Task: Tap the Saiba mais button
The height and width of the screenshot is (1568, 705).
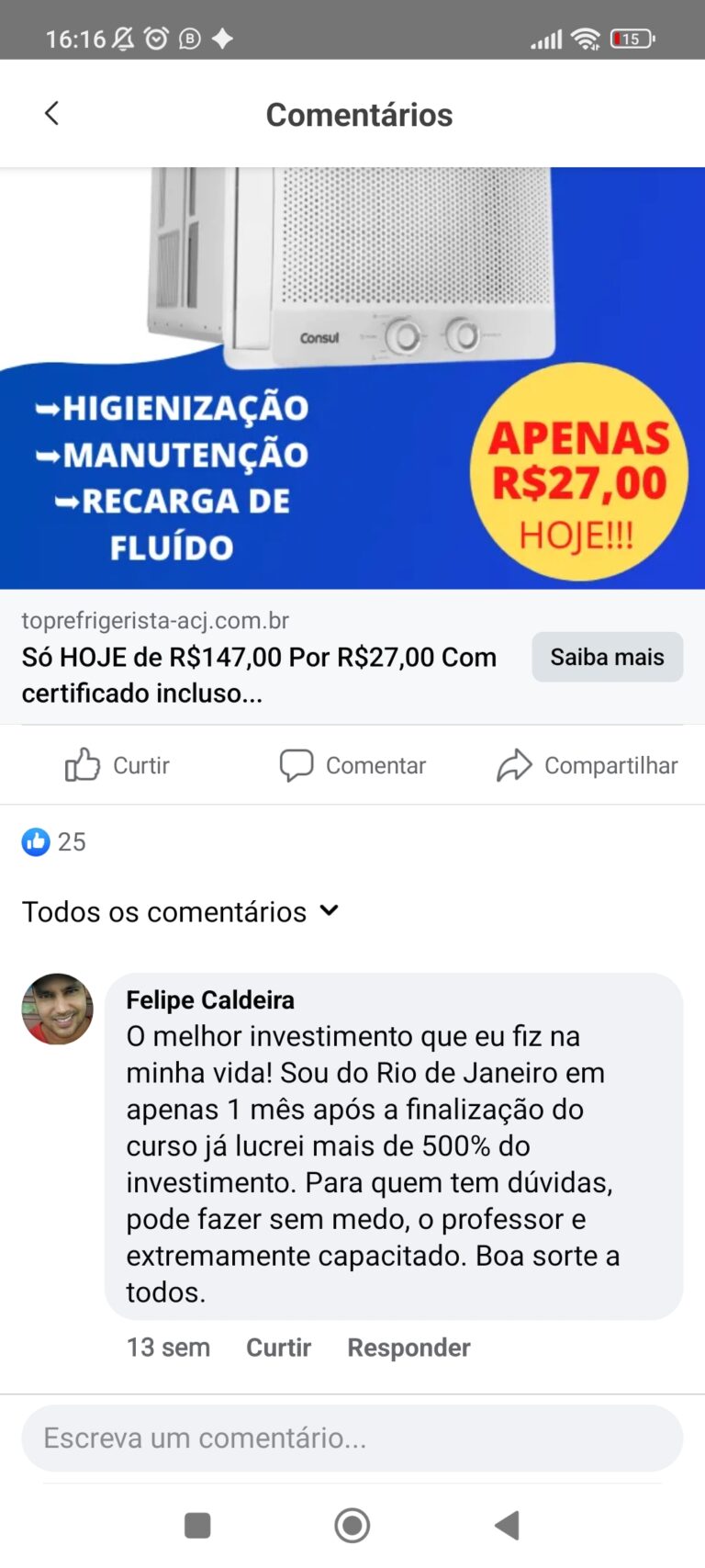Action: [x=607, y=657]
